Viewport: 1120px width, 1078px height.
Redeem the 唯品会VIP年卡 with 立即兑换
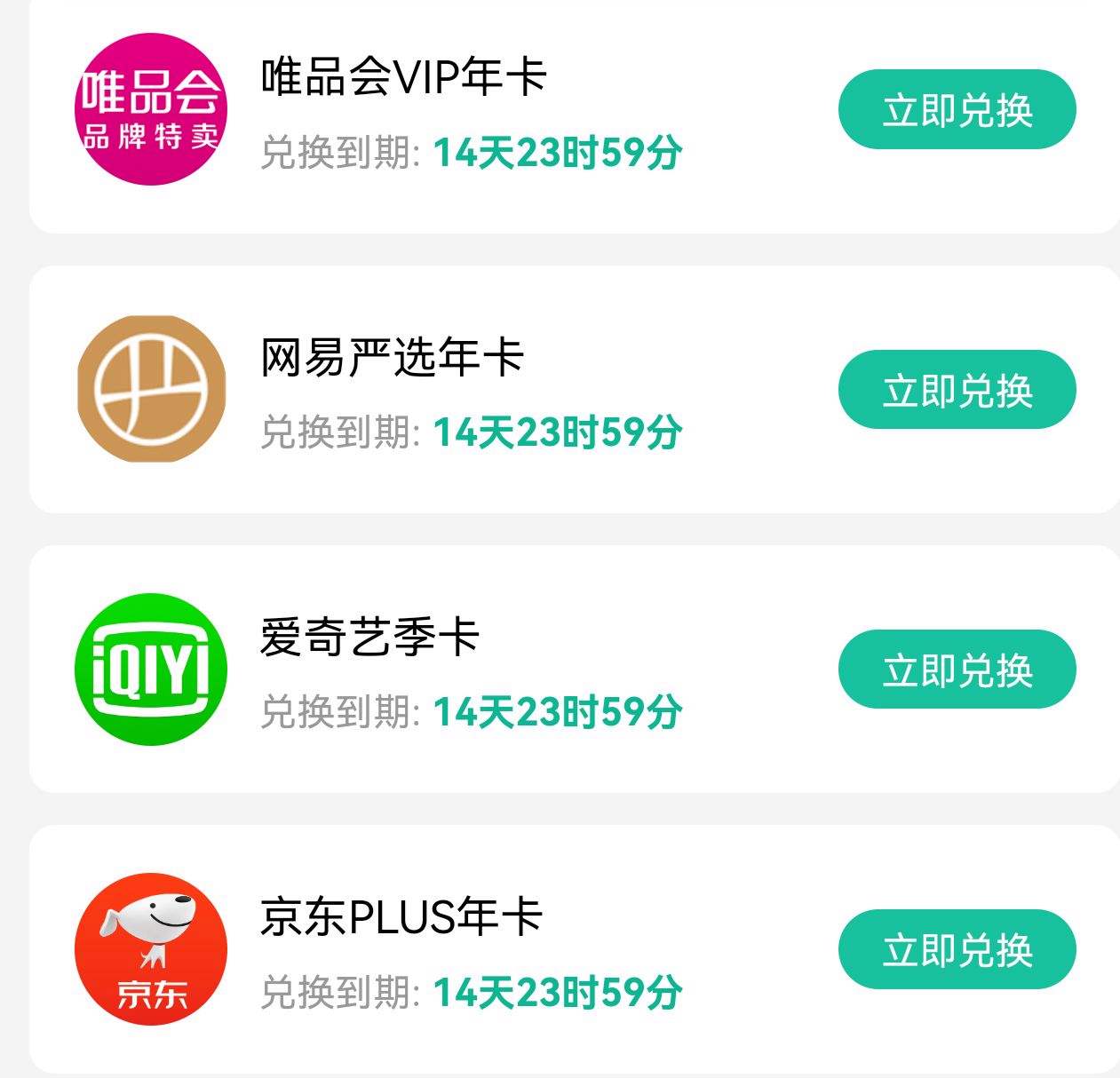[x=957, y=110]
